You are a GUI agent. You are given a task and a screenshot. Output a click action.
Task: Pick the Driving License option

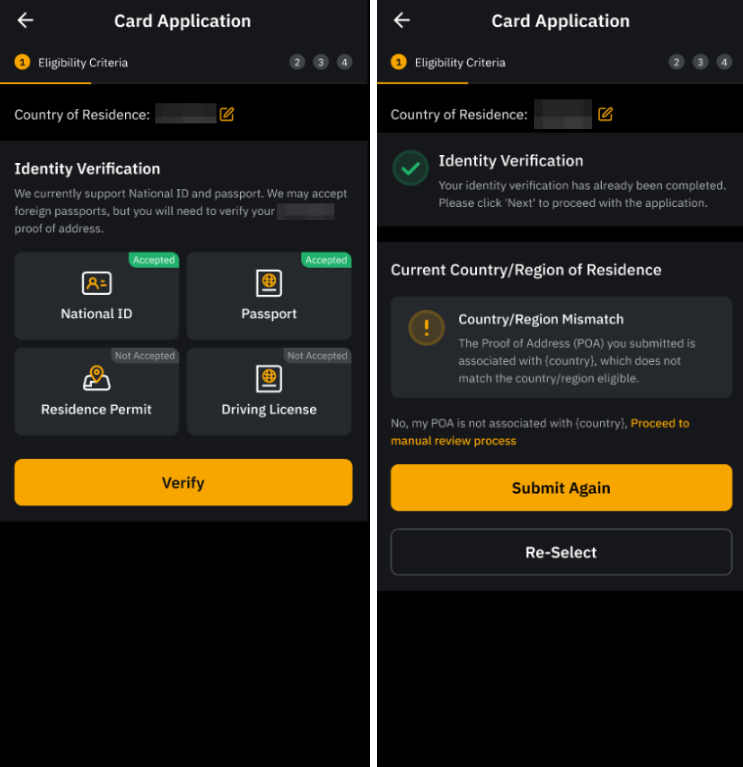pyautogui.click(x=269, y=391)
